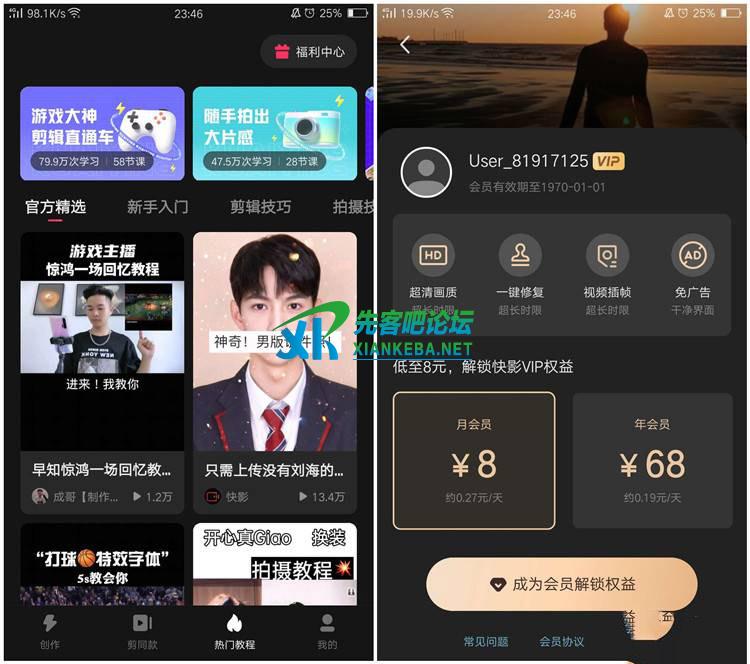Switch to the 新手入门 tab

coord(157,207)
